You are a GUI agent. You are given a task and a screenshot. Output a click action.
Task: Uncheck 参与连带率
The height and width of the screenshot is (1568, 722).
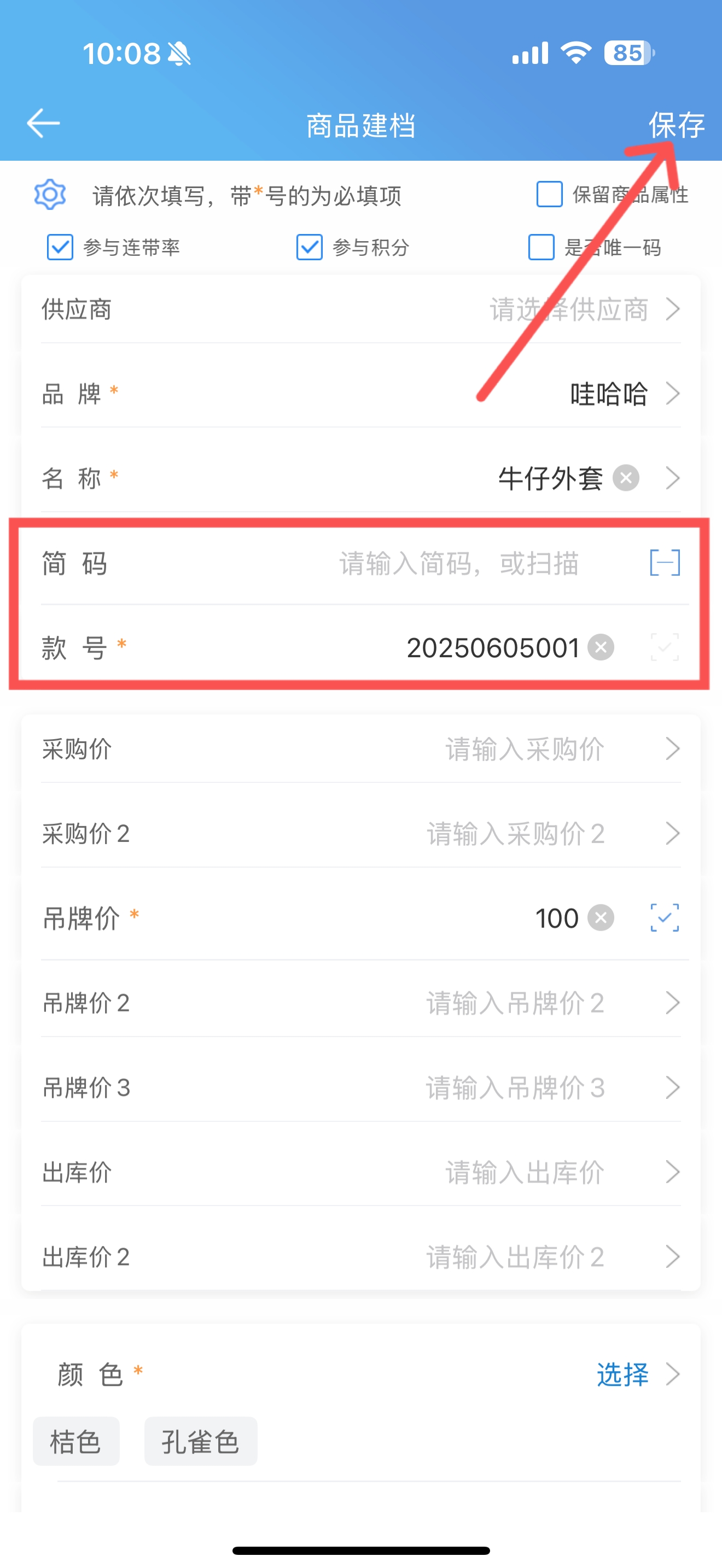[x=60, y=247]
